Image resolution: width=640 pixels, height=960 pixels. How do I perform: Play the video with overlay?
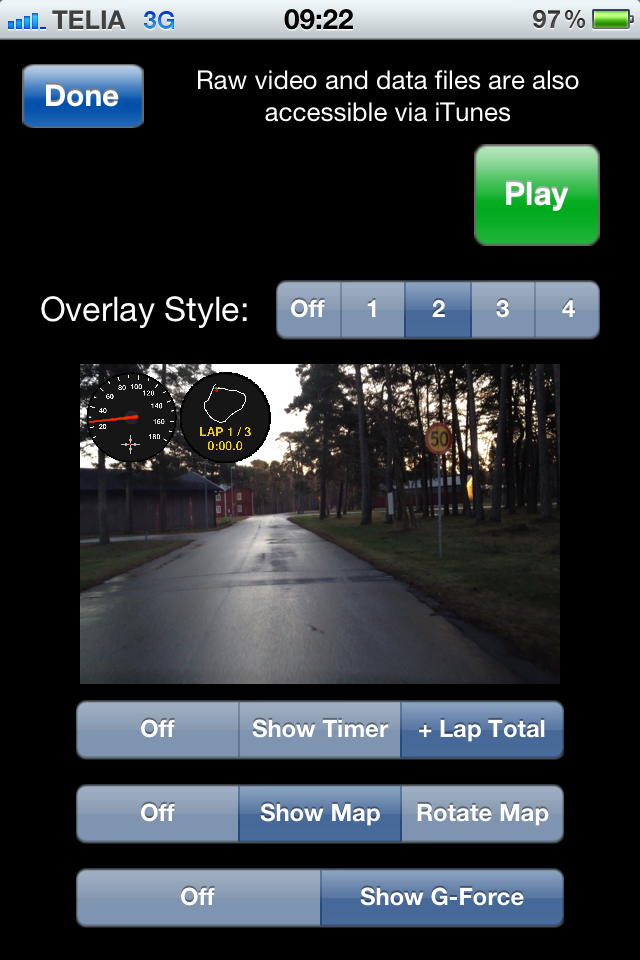click(537, 195)
